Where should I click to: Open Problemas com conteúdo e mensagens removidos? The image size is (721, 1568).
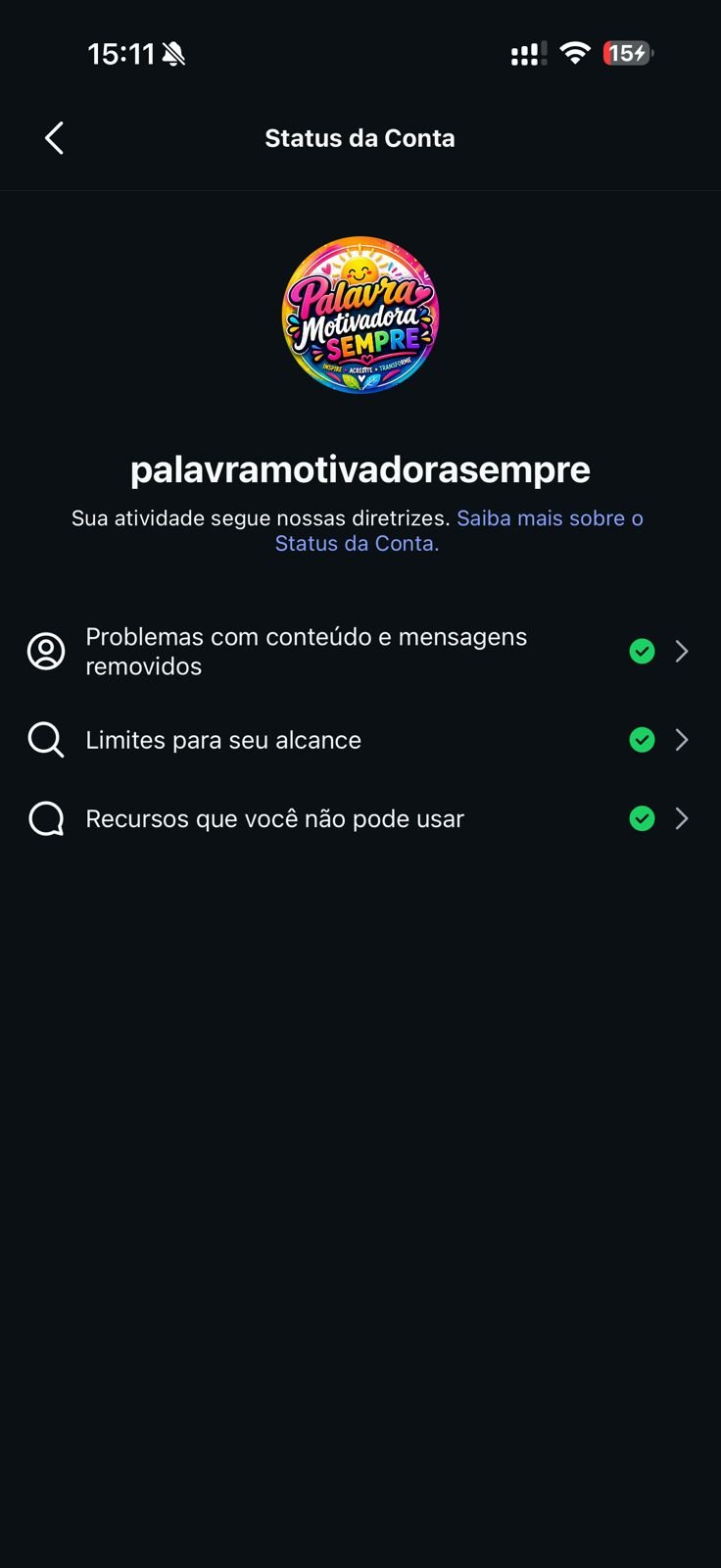[x=359, y=652]
